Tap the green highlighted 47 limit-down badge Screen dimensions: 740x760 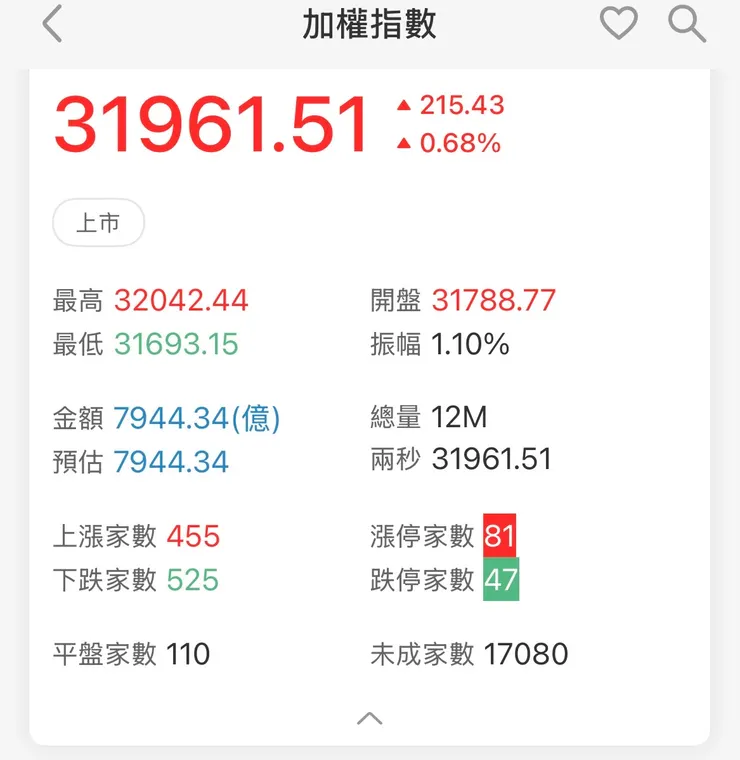coord(500,580)
